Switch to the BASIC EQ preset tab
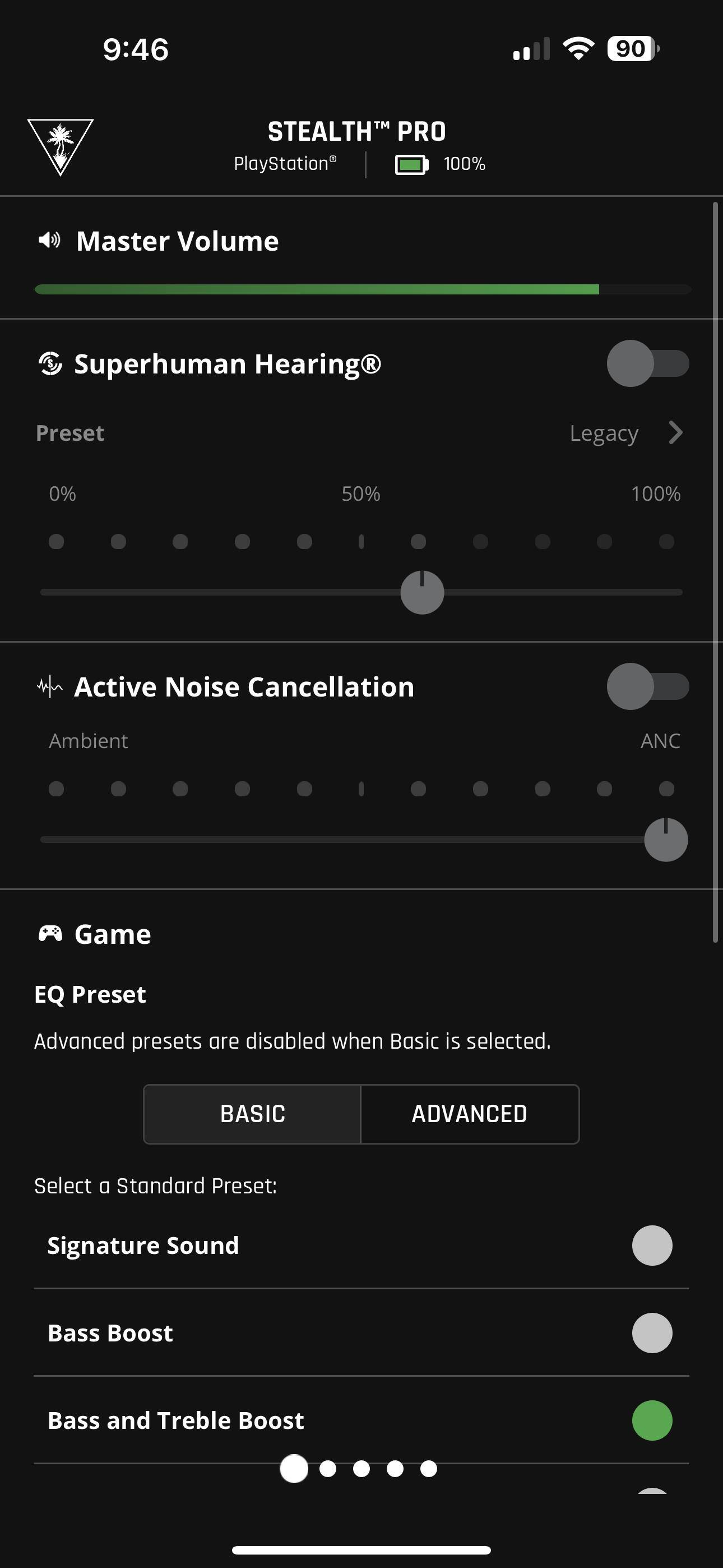Viewport: 723px width, 1568px height. (x=253, y=1114)
